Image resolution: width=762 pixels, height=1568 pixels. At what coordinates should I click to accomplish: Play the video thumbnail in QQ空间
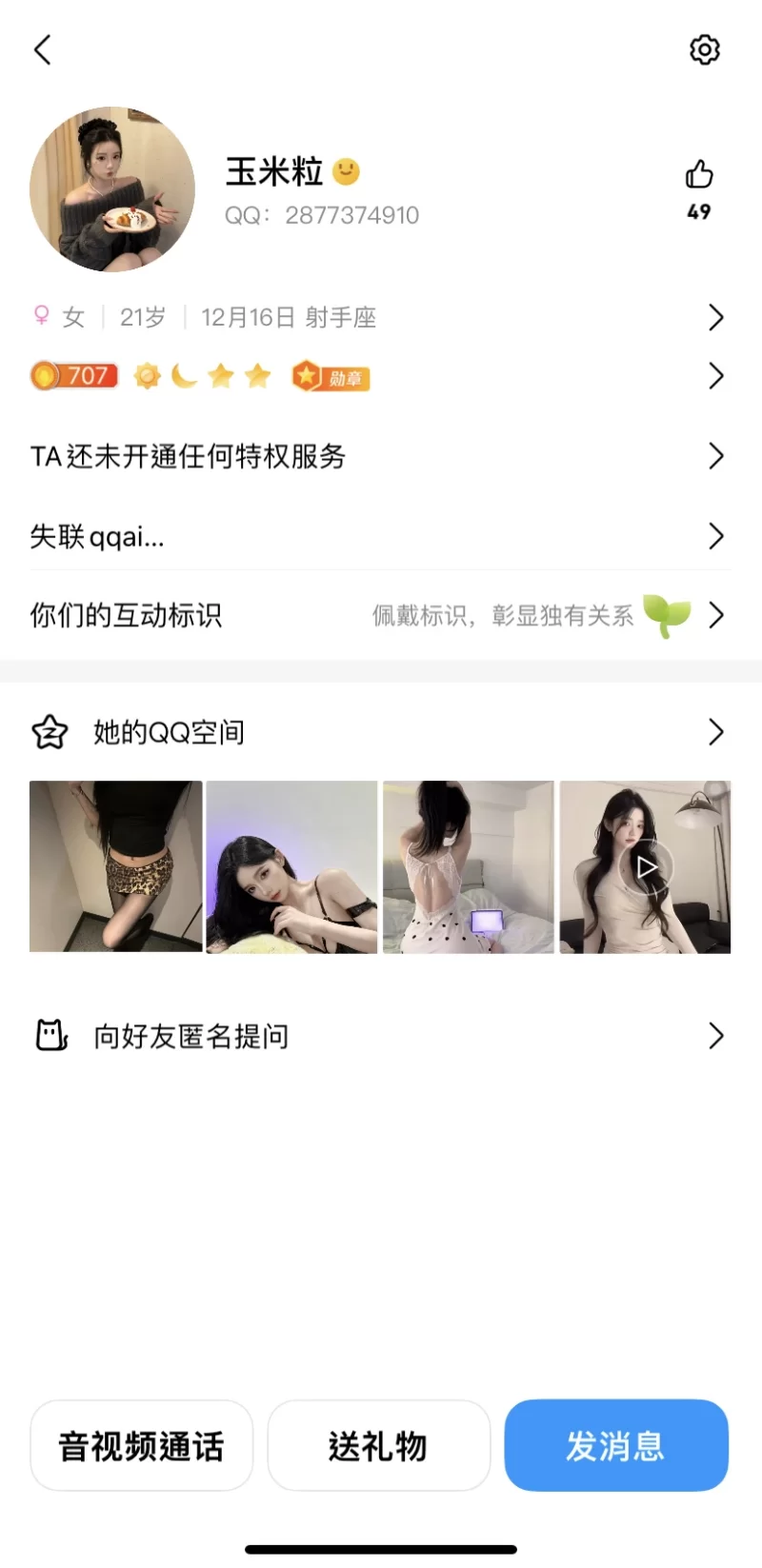646,866
